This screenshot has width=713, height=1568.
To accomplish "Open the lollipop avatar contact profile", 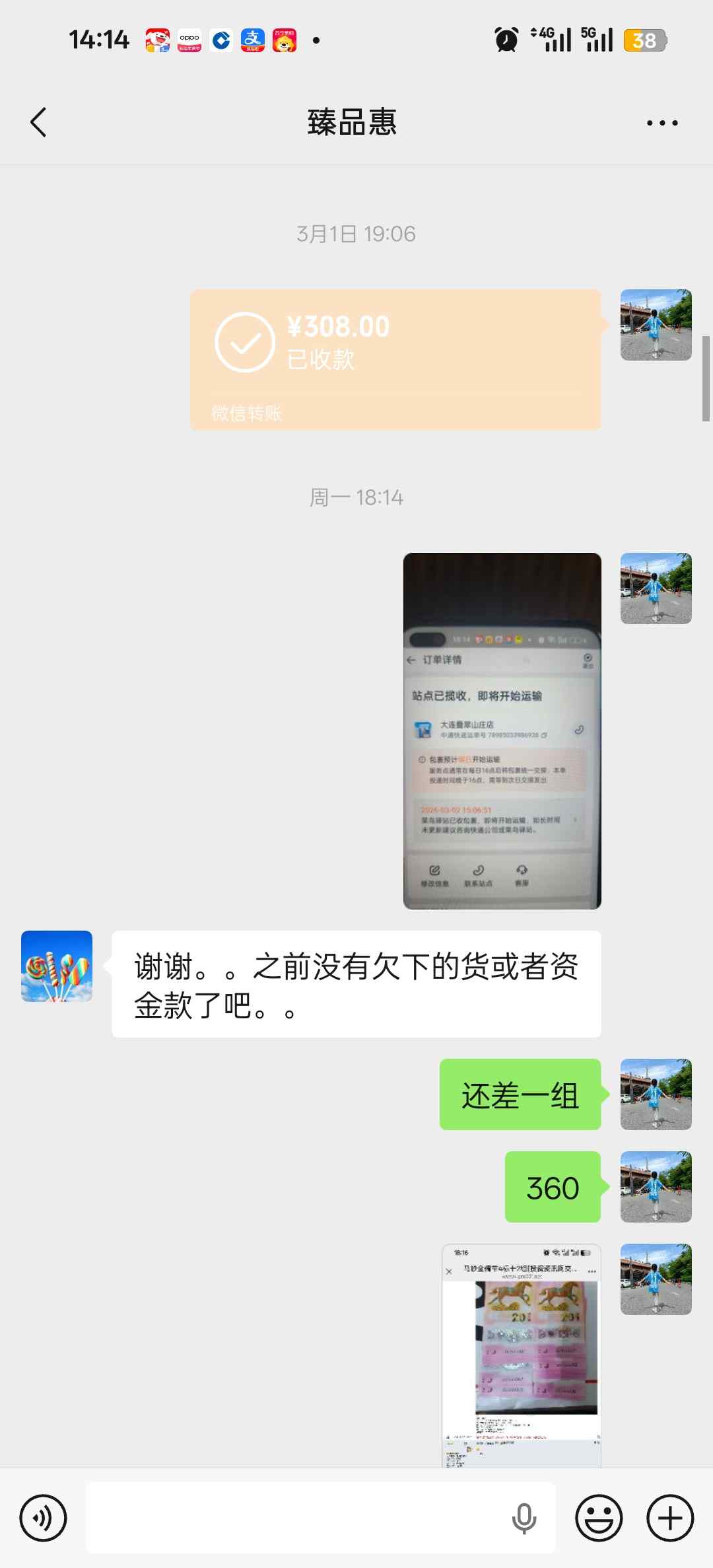I will [57, 966].
